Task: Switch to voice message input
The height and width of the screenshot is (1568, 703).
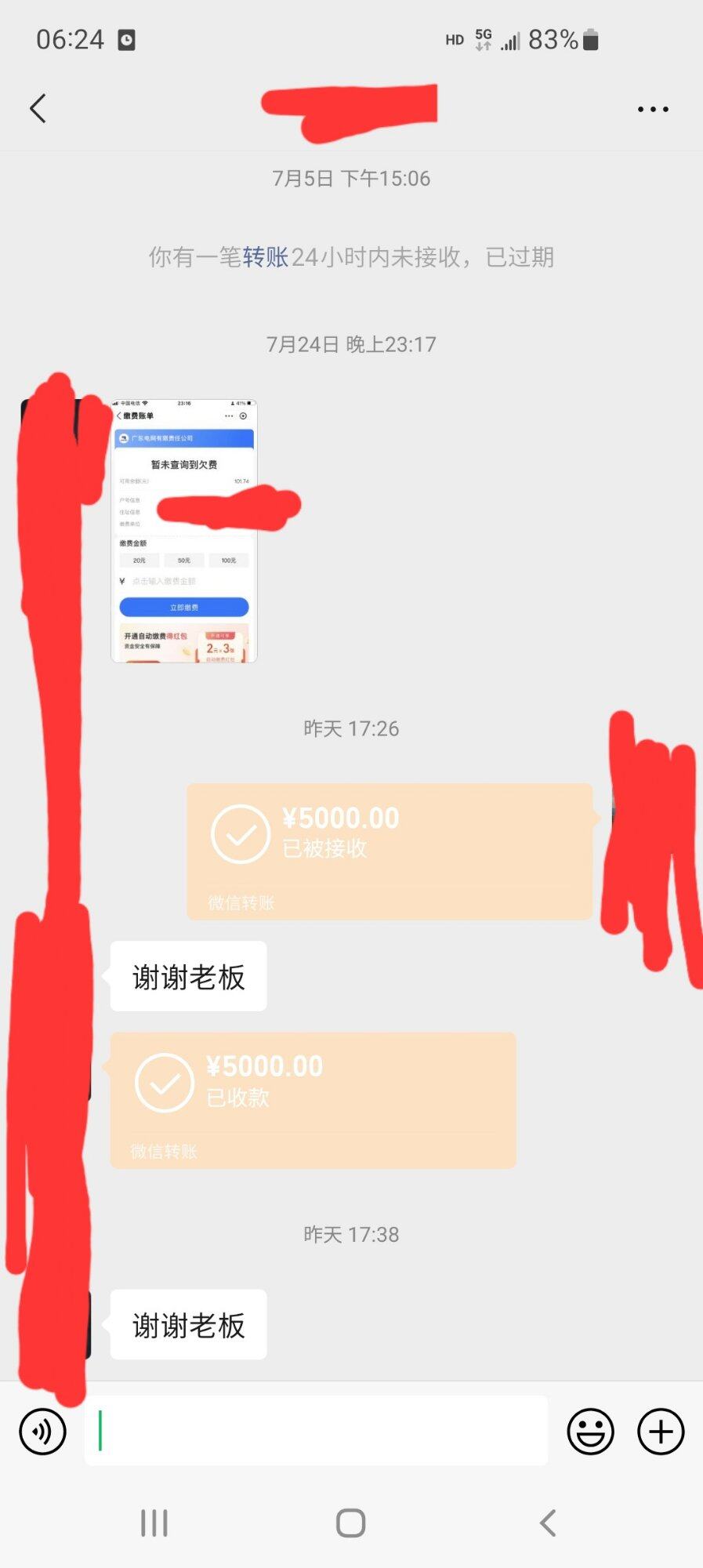Action: [x=42, y=1432]
